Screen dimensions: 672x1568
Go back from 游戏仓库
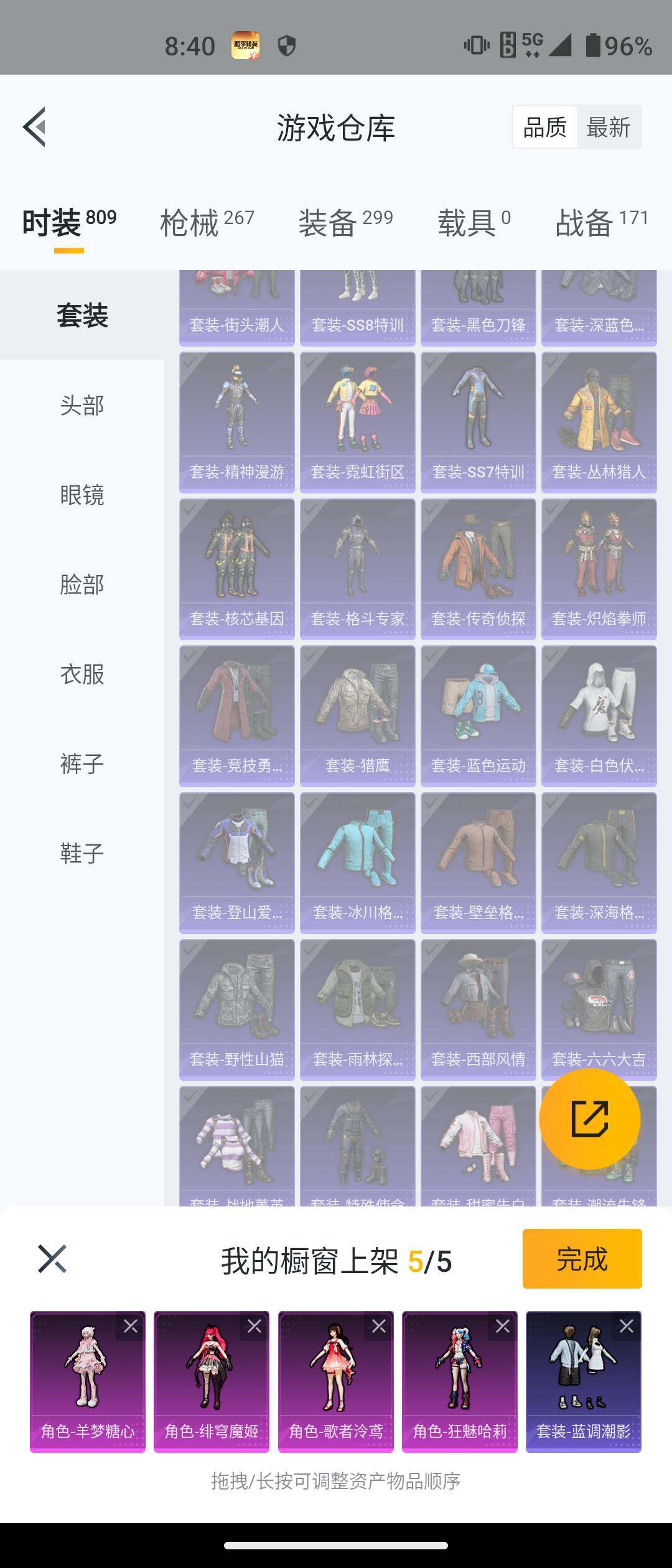tap(35, 127)
